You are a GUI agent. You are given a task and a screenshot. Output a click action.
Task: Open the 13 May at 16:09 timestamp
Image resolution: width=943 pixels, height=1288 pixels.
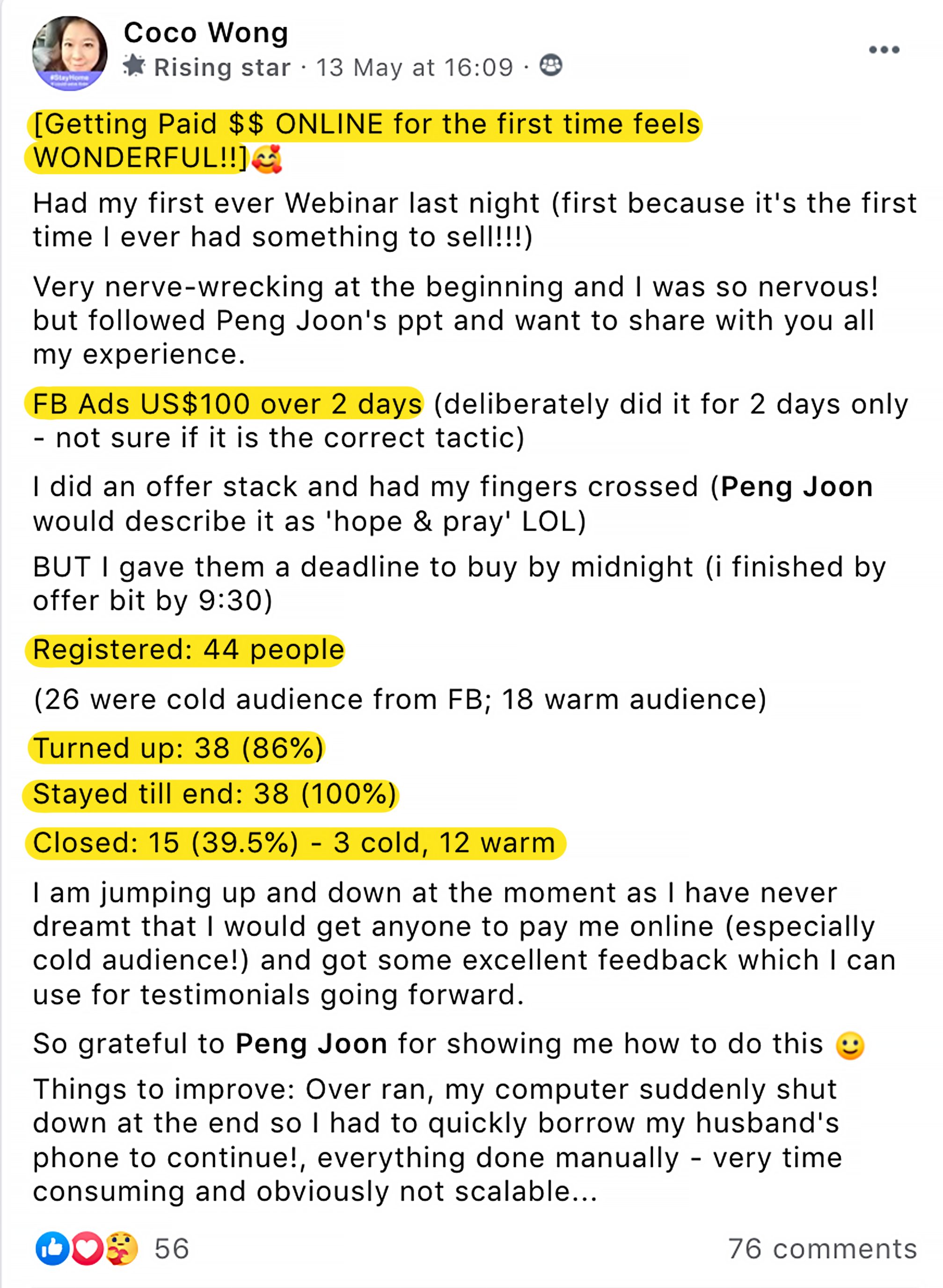[x=415, y=68]
